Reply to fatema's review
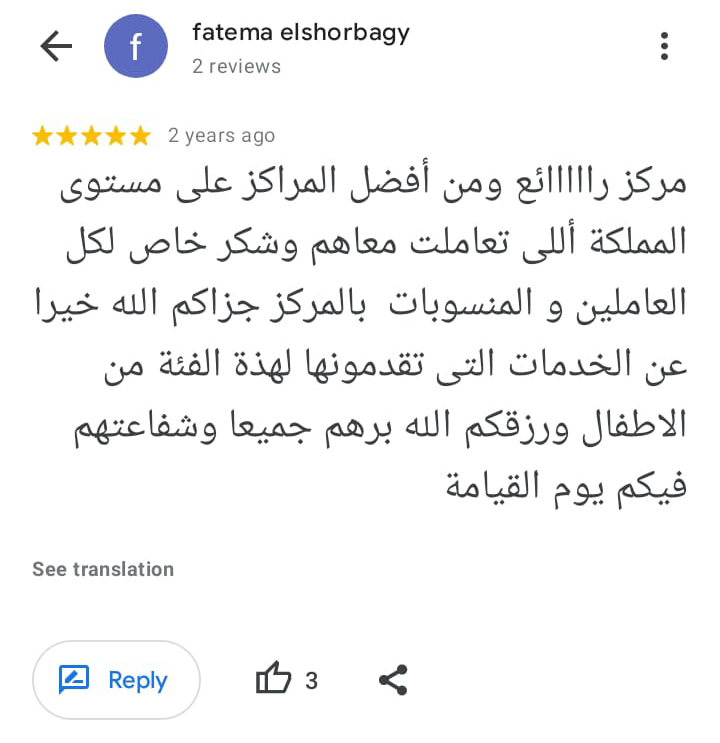Viewport: 720px width, 743px height. [116, 680]
